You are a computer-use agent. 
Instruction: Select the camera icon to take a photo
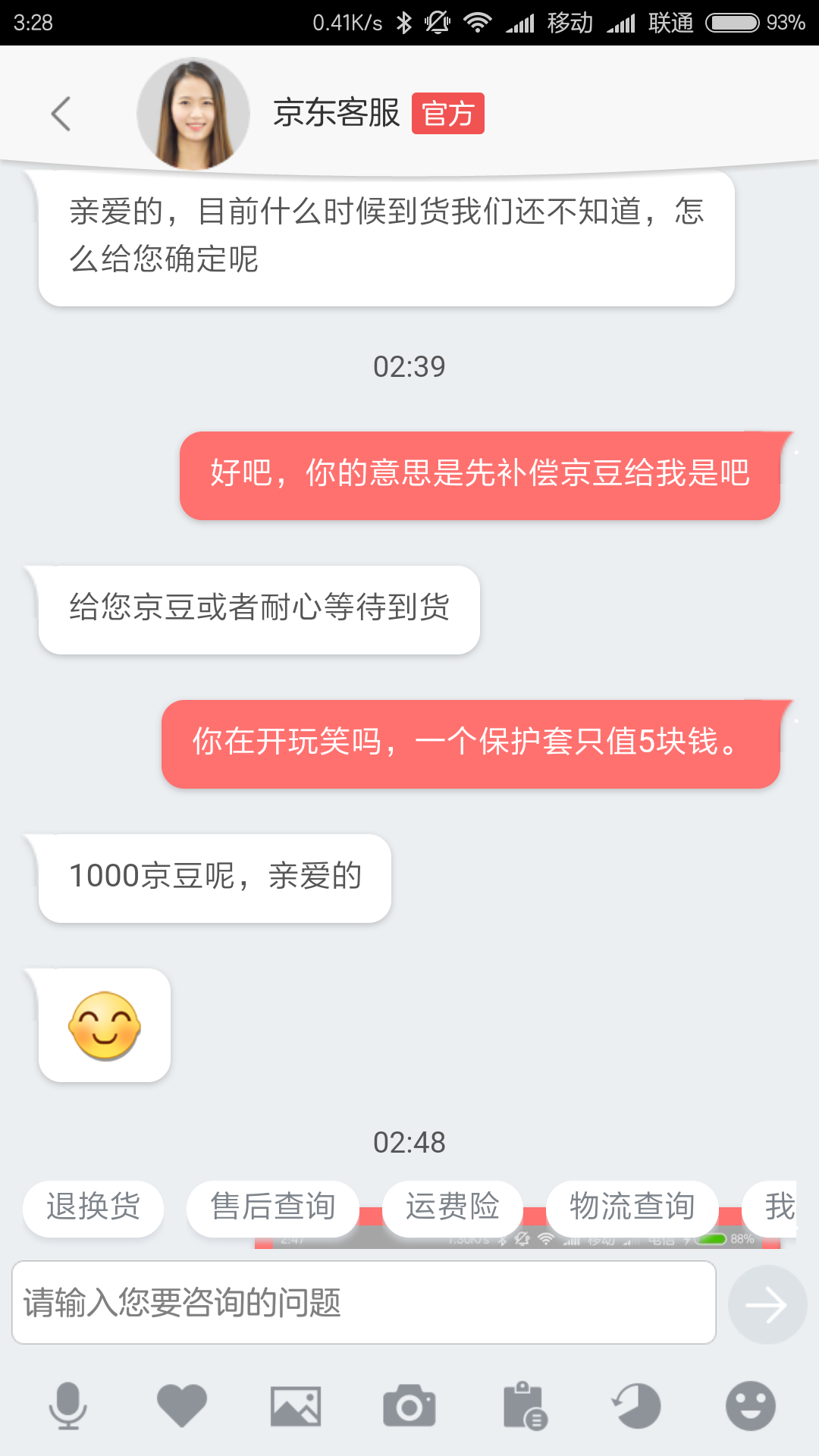tap(409, 1404)
